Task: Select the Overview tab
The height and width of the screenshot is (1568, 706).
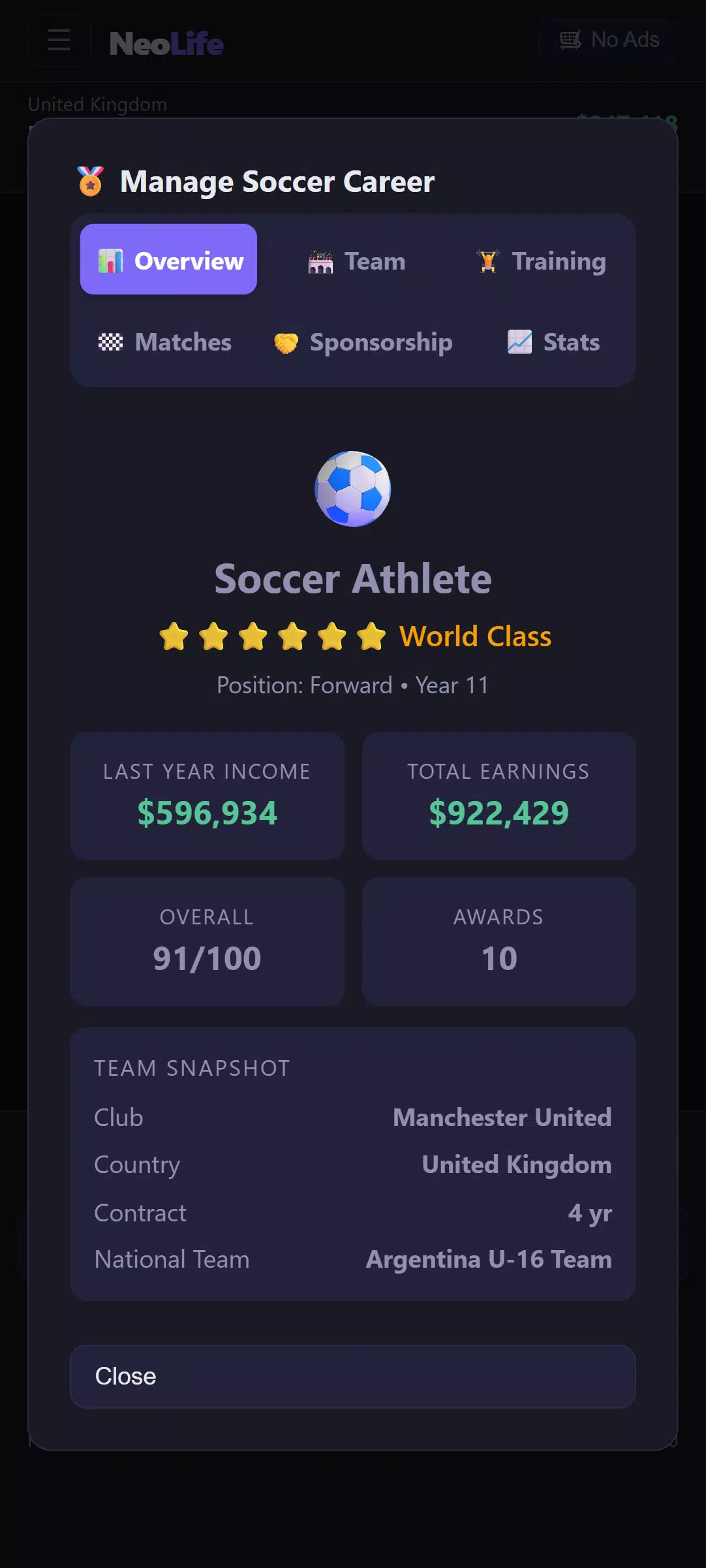Action: (168, 259)
